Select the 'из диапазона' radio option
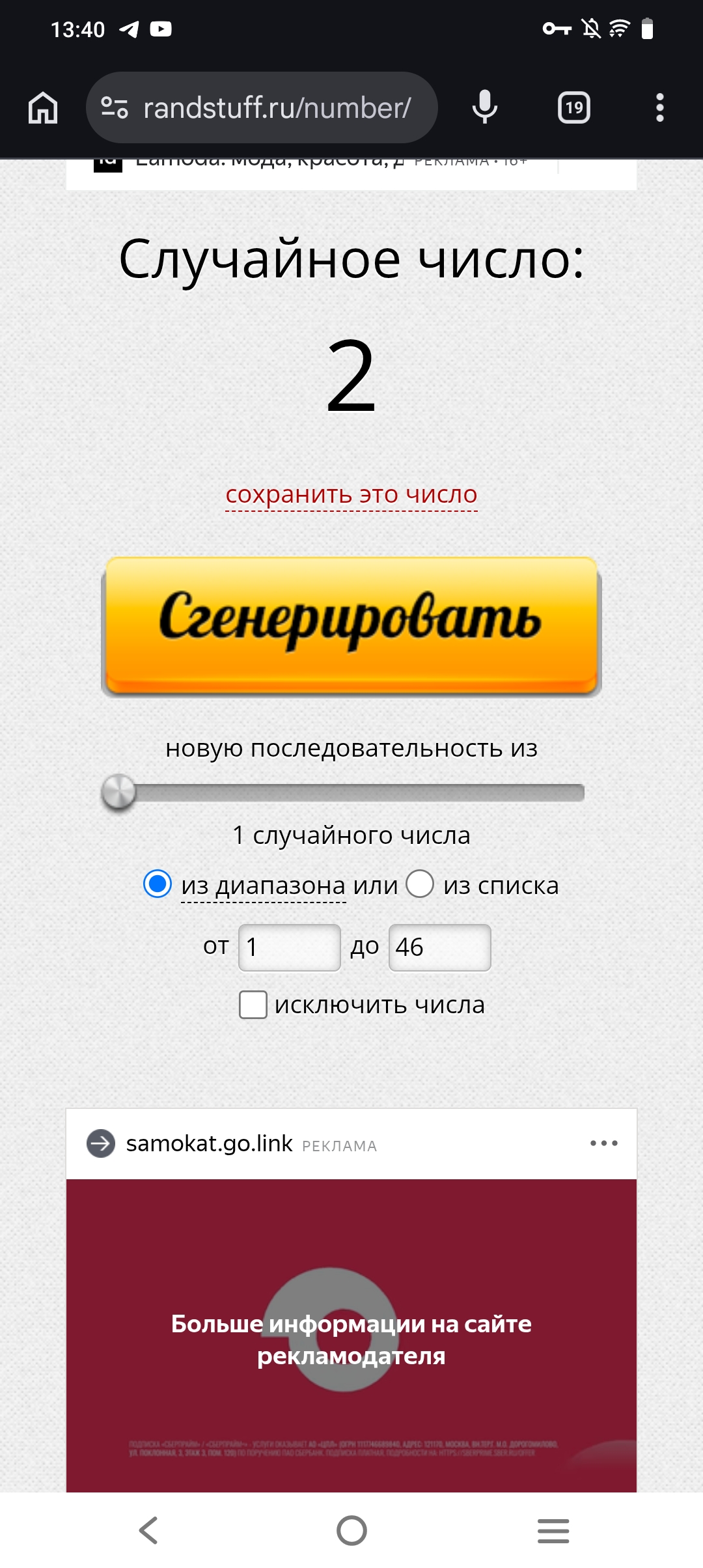The image size is (703, 1568). [x=158, y=884]
